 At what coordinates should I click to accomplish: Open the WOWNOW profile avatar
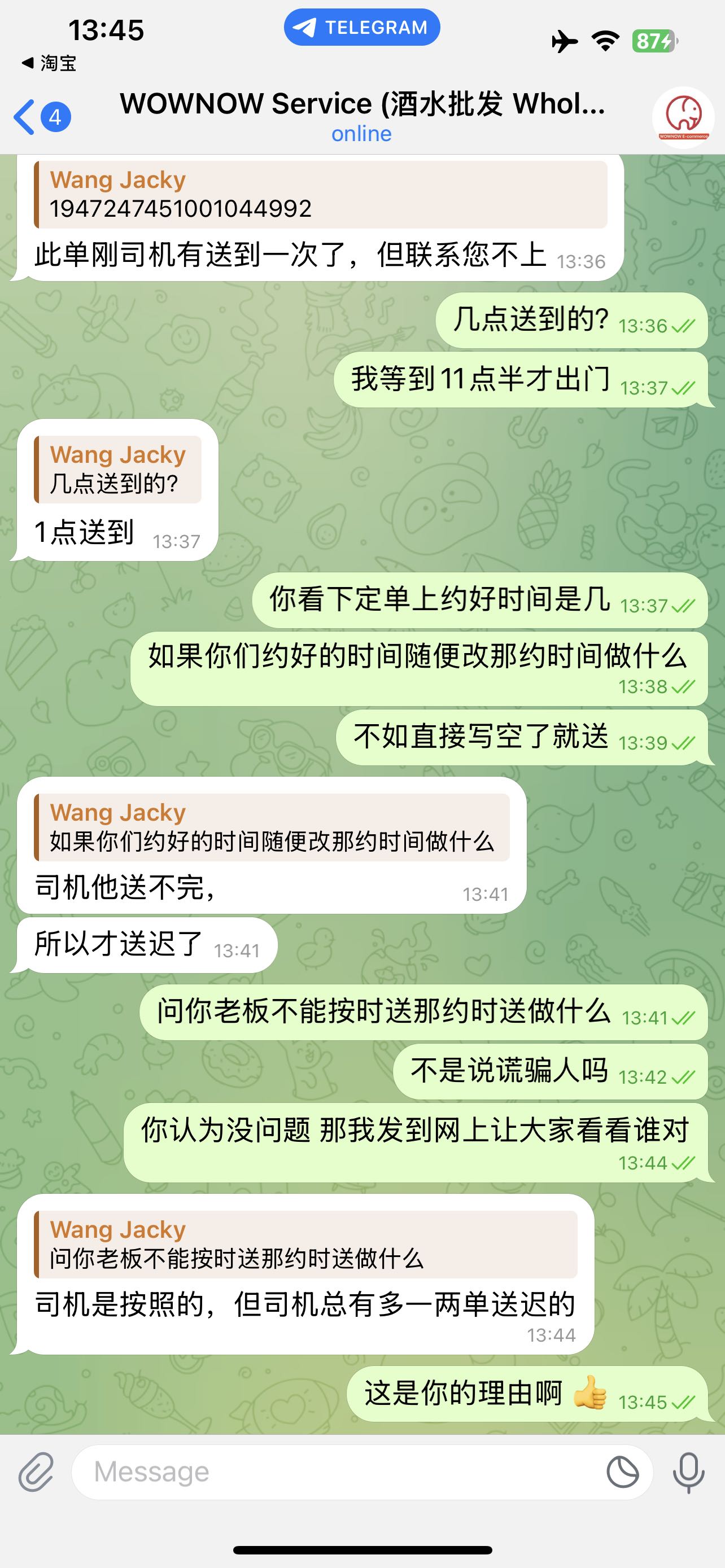point(683,117)
